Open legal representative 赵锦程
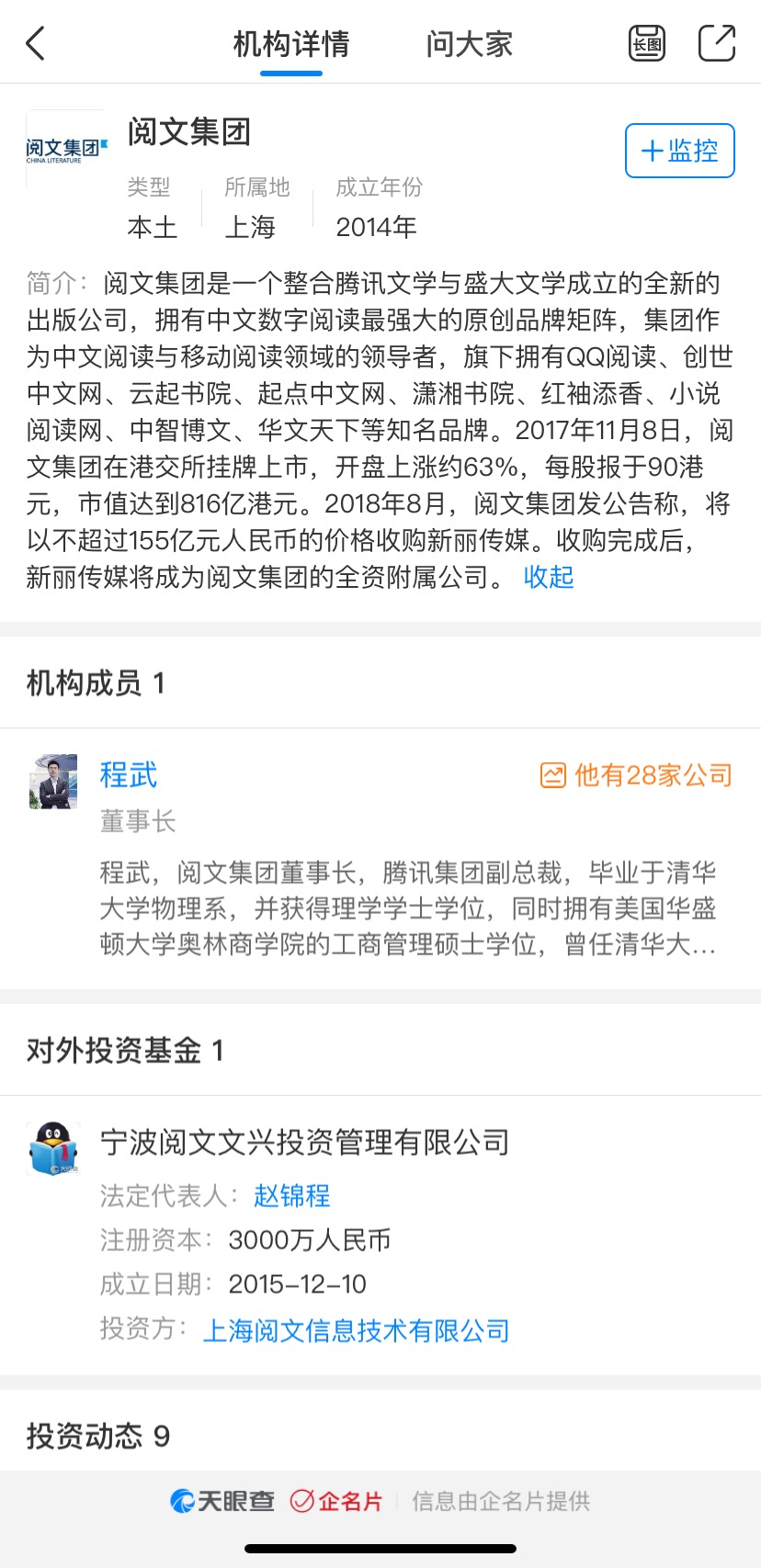 click(291, 1195)
